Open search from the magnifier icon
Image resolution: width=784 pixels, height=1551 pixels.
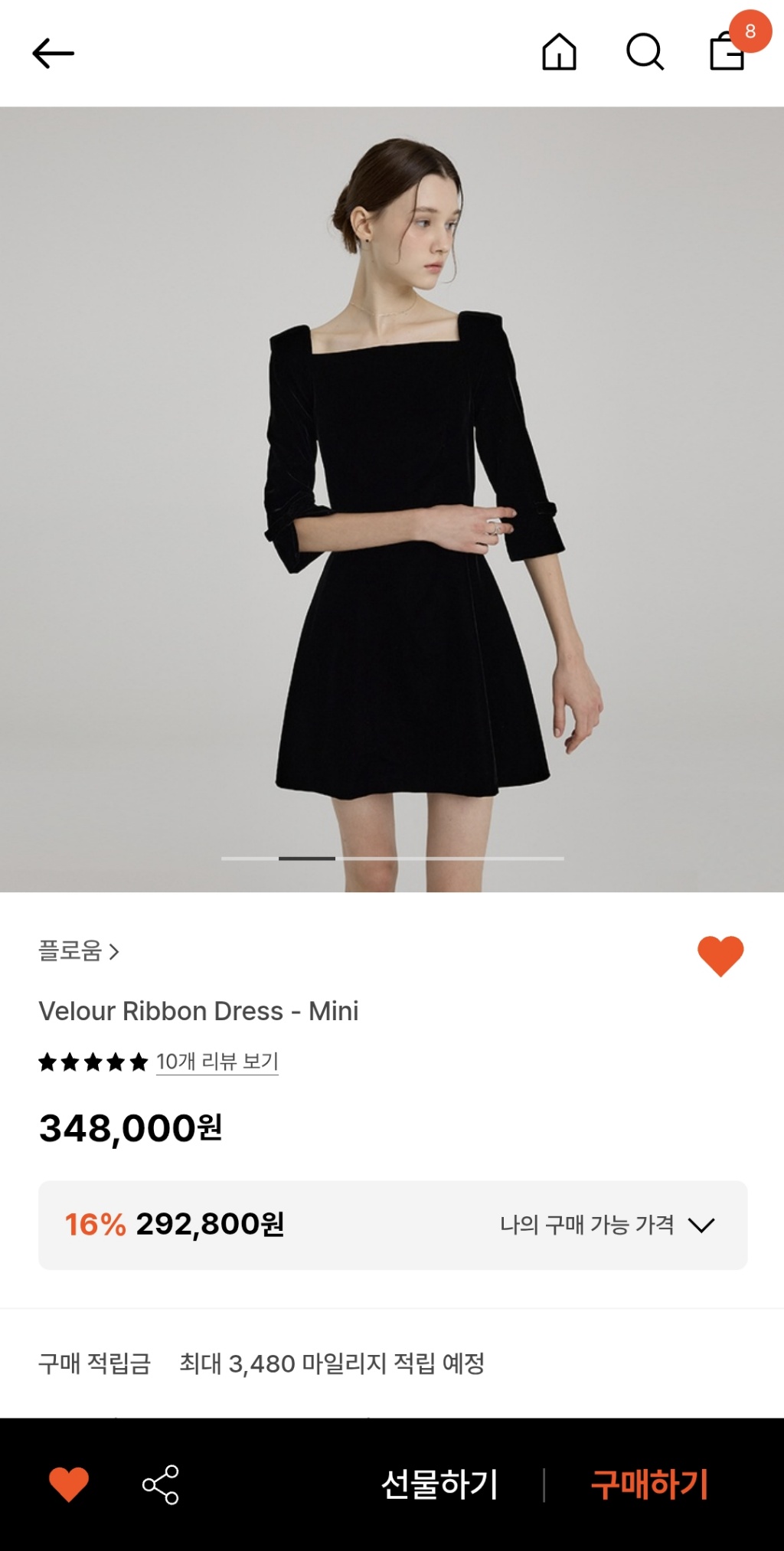pos(645,53)
